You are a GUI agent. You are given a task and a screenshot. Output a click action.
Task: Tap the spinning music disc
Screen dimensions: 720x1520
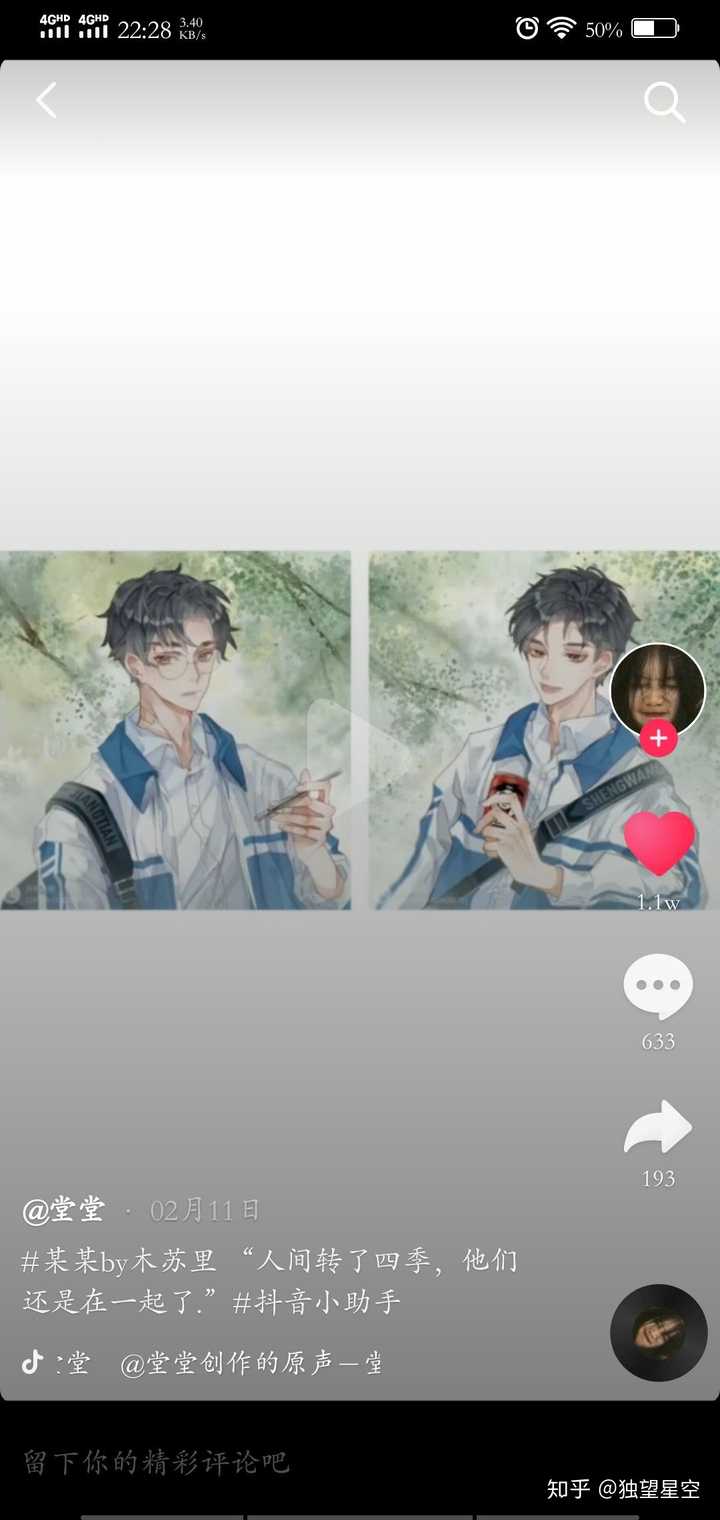658,1333
